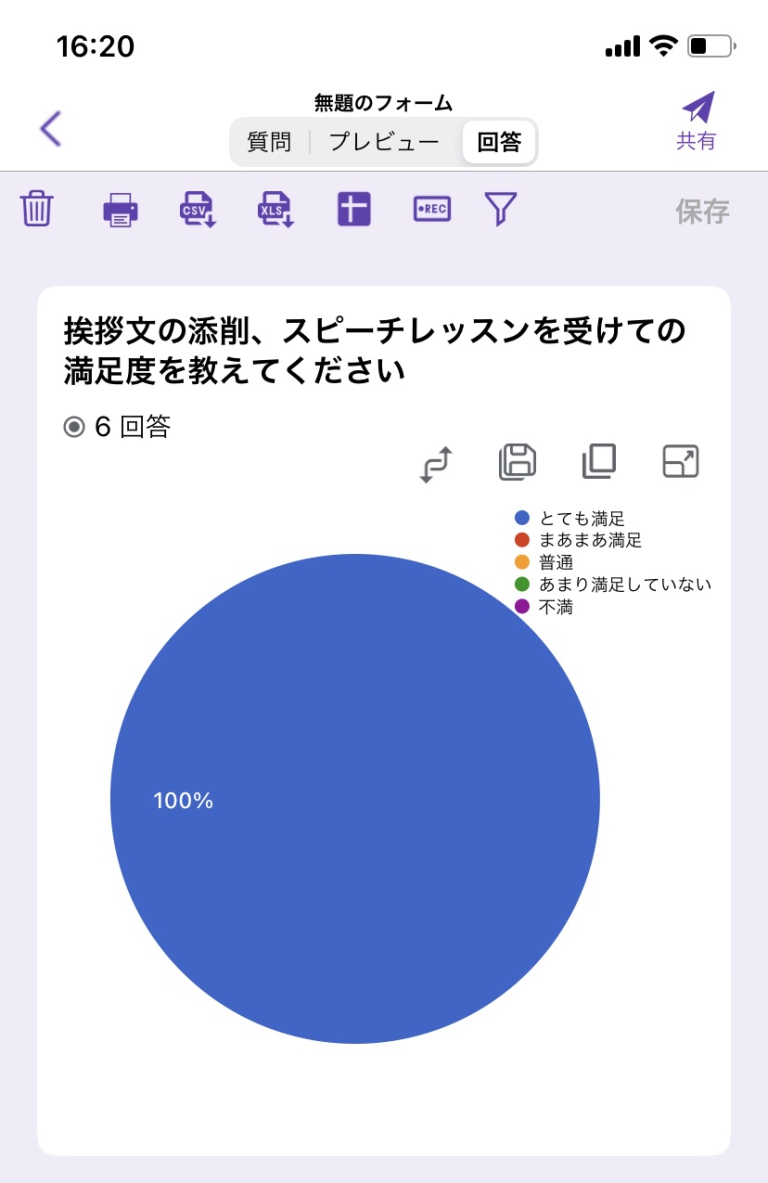Copy the chart
The image size is (768, 1183).
599,462
